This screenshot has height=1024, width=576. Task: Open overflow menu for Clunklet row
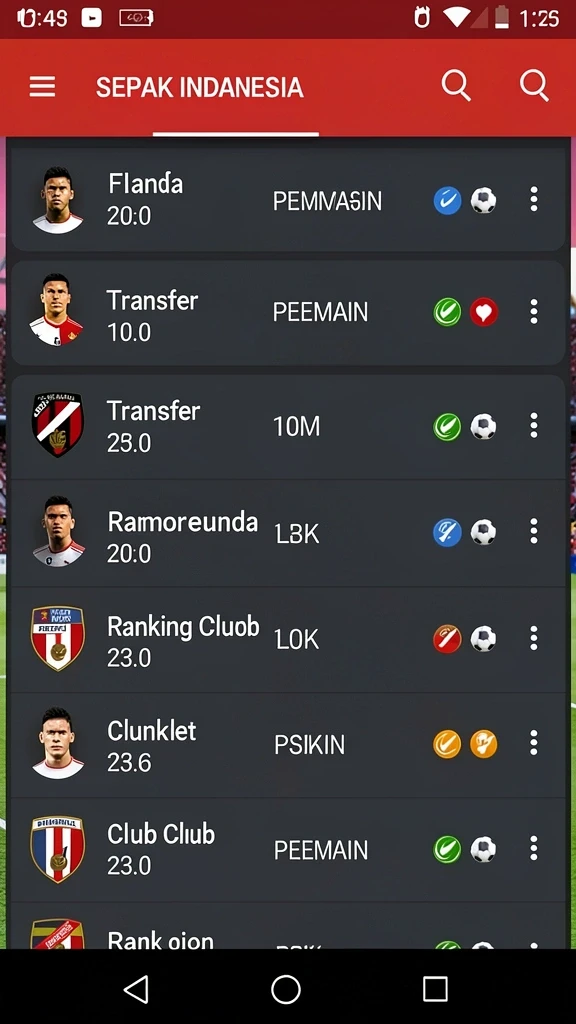tap(534, 743)
